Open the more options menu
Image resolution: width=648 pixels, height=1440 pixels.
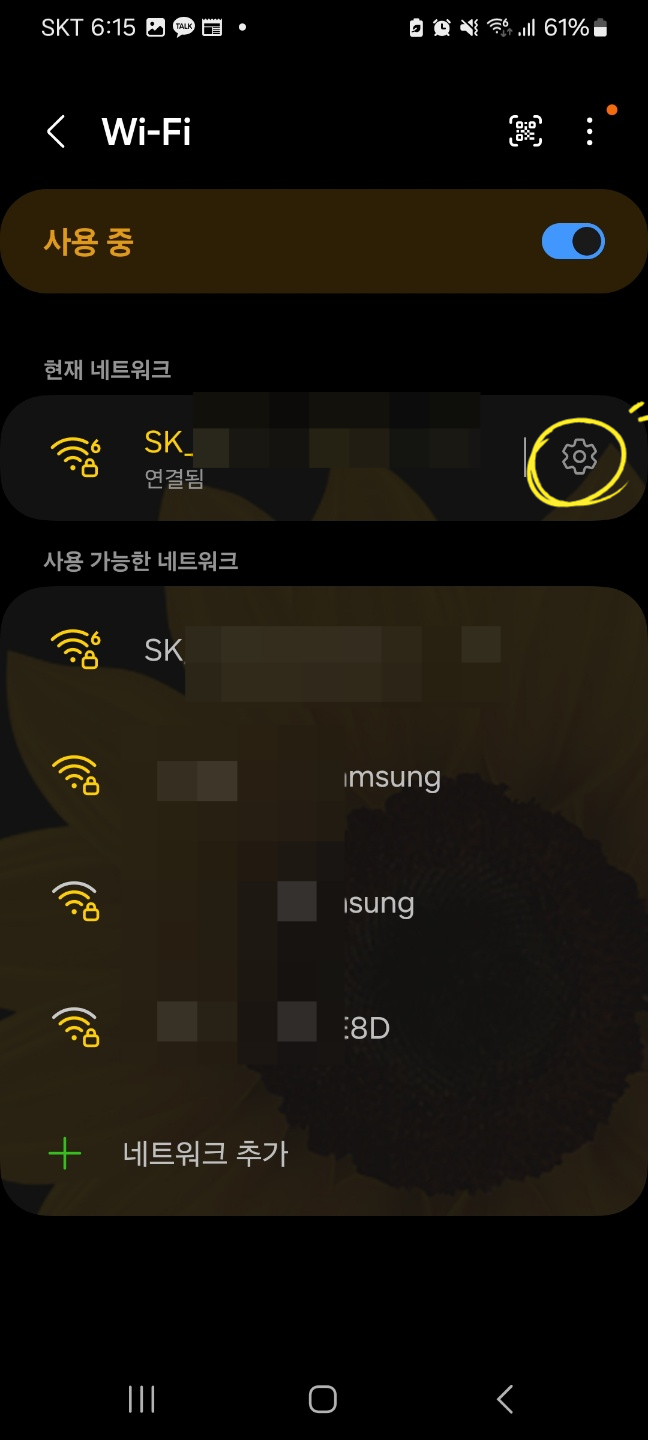click(590, 131)
